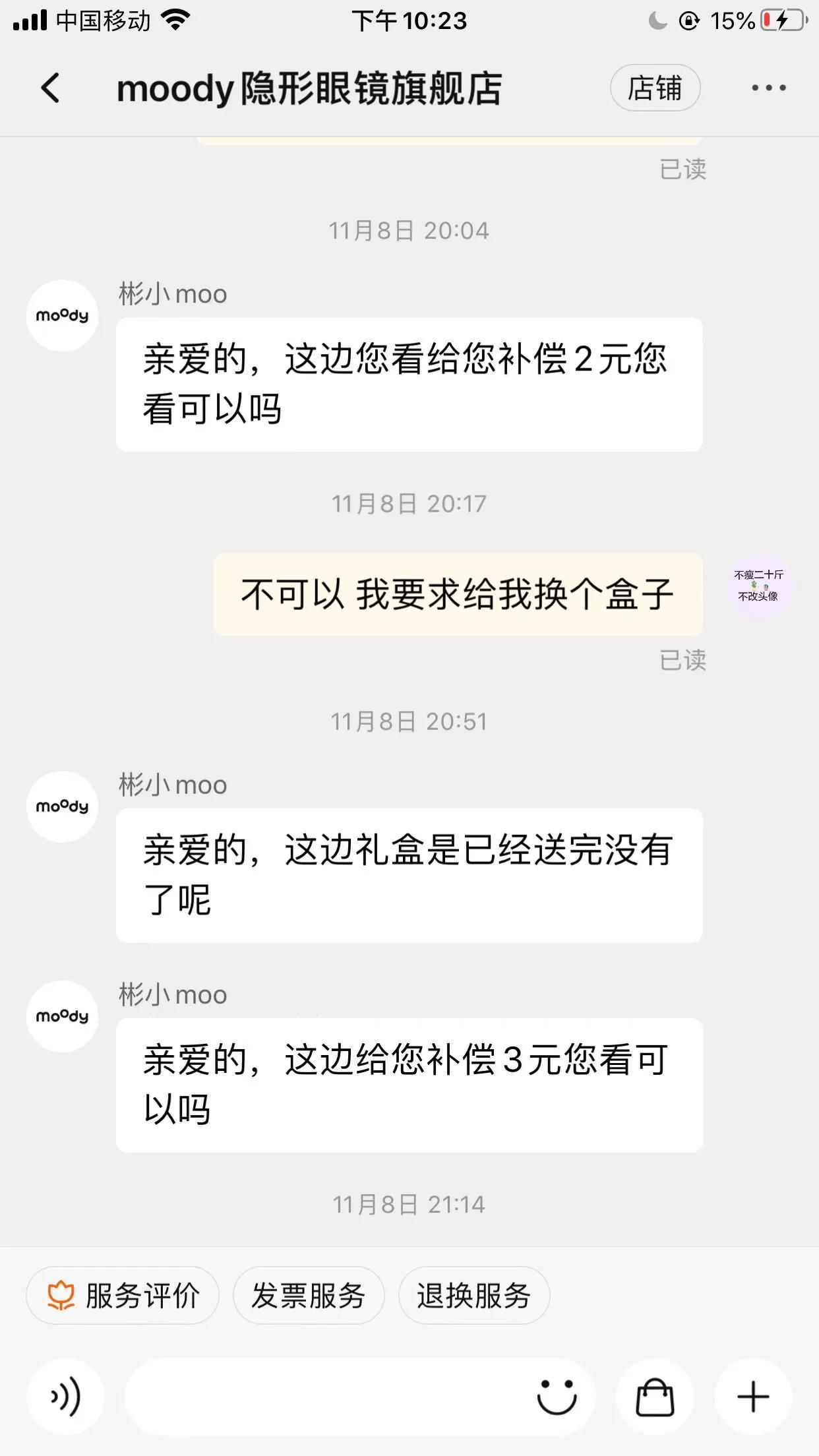Open the 店铺 shop page button
Viewport: 819px width, 1456px height.
click(654, 88)
